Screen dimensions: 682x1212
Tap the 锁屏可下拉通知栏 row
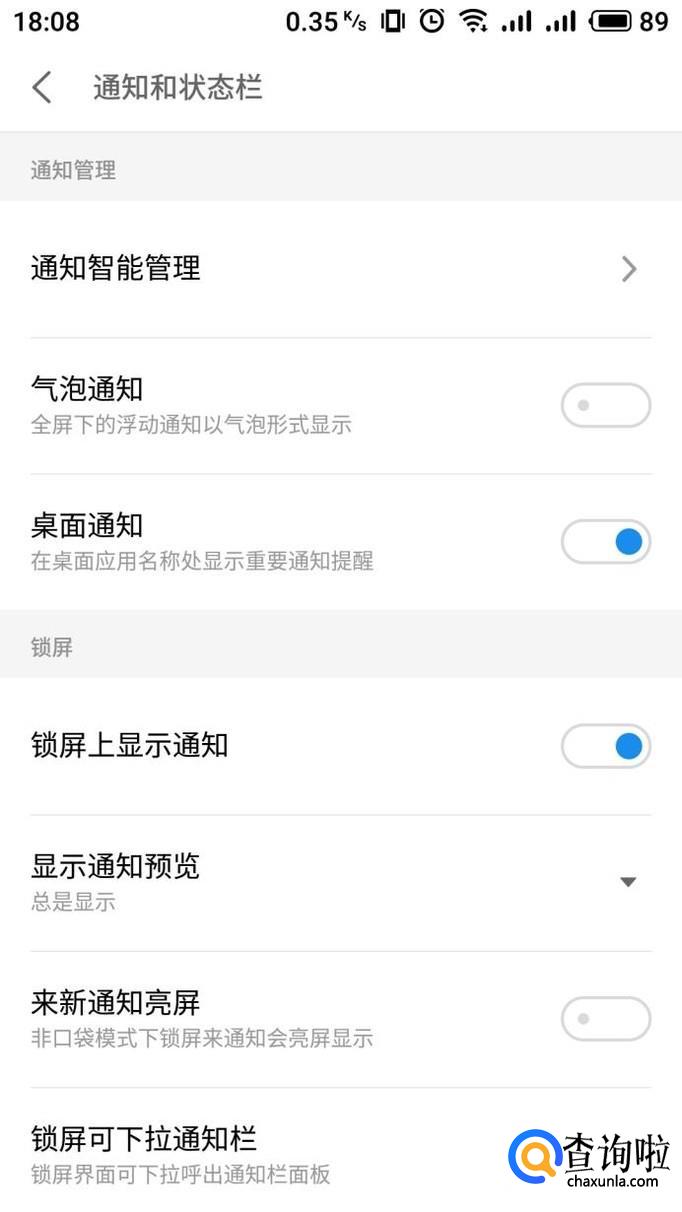tap(250, 1154)
